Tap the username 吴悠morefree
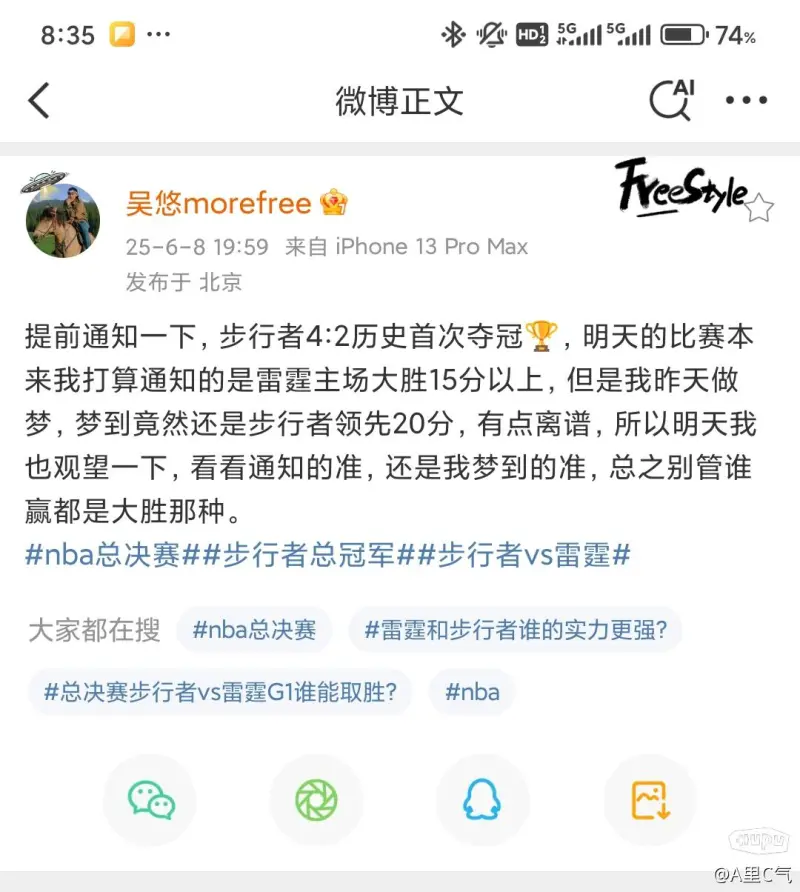Image resolution: width=800 pixels, height=892 pixels. [218, 203]
